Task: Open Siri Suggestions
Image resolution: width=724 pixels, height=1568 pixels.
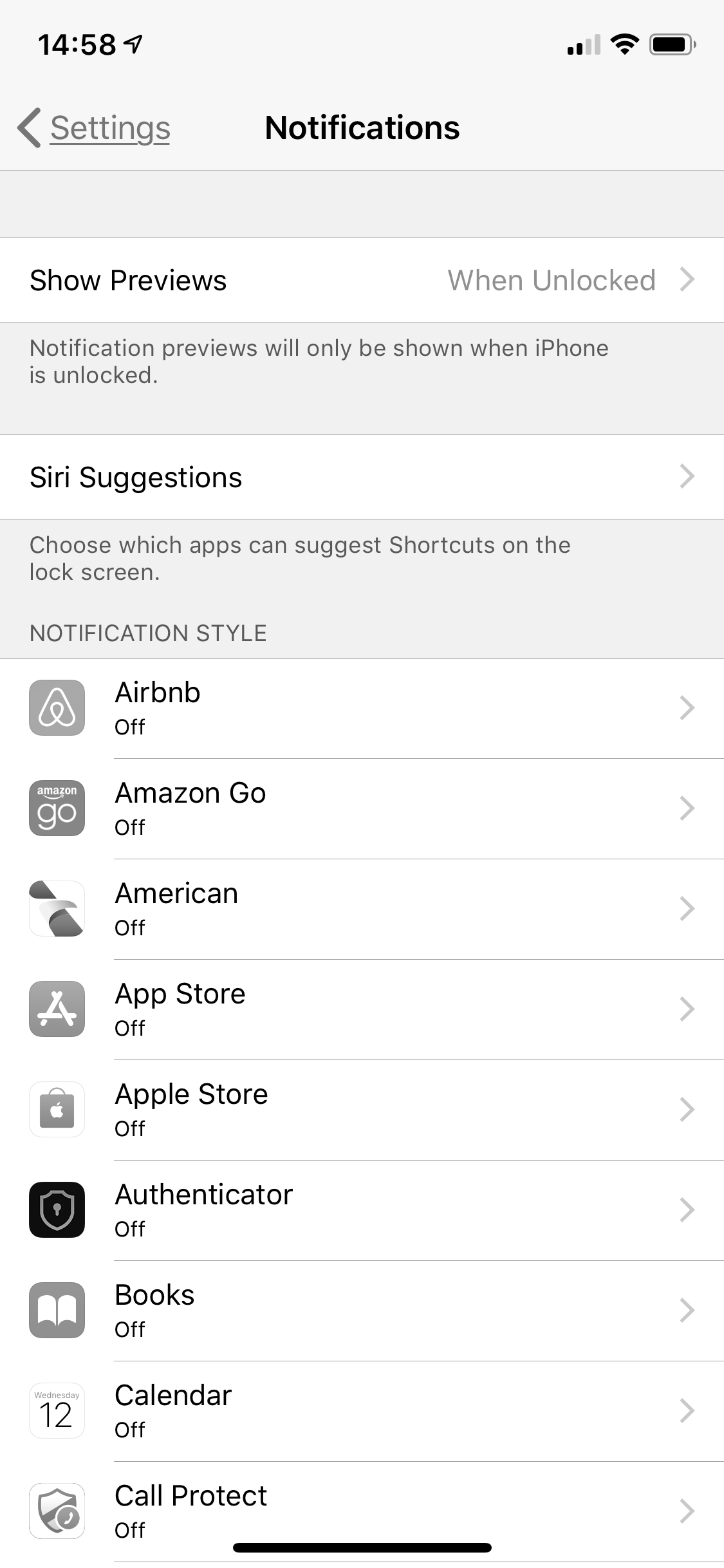Action: 362,477
